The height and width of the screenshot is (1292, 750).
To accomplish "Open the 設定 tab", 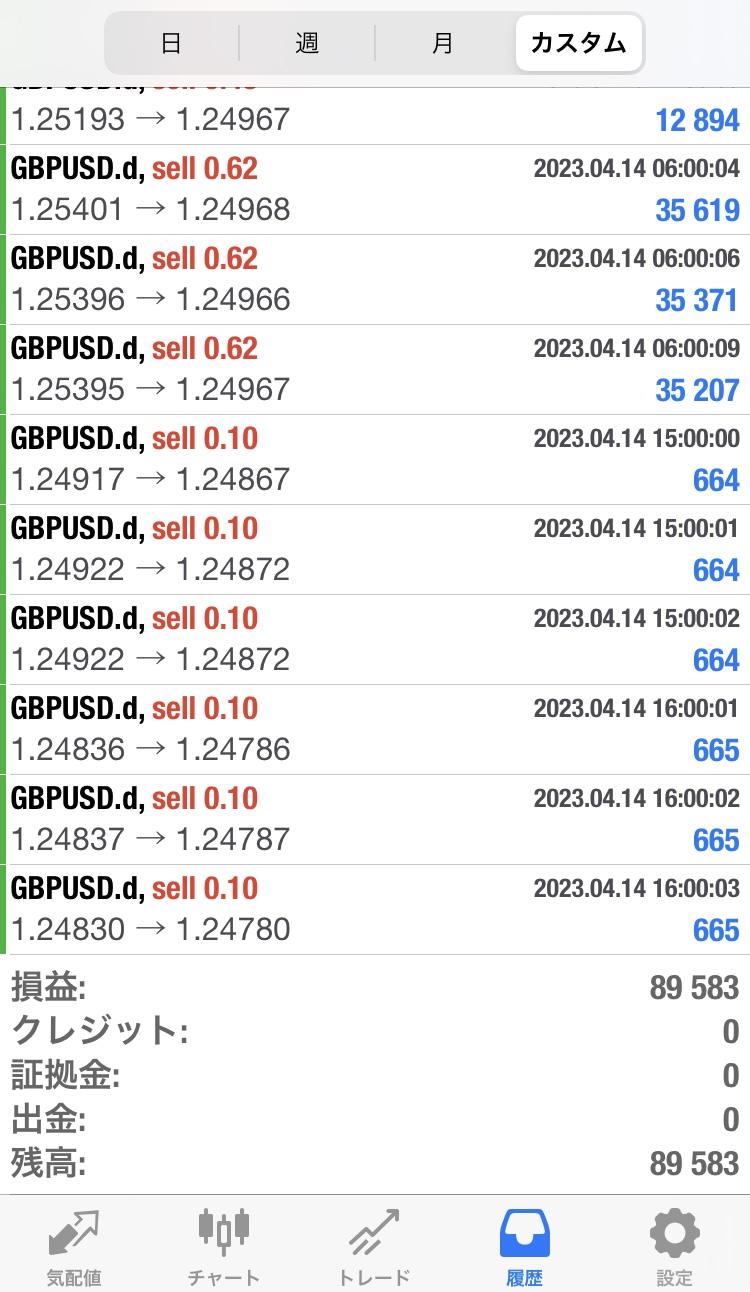I will [674, 1245].
